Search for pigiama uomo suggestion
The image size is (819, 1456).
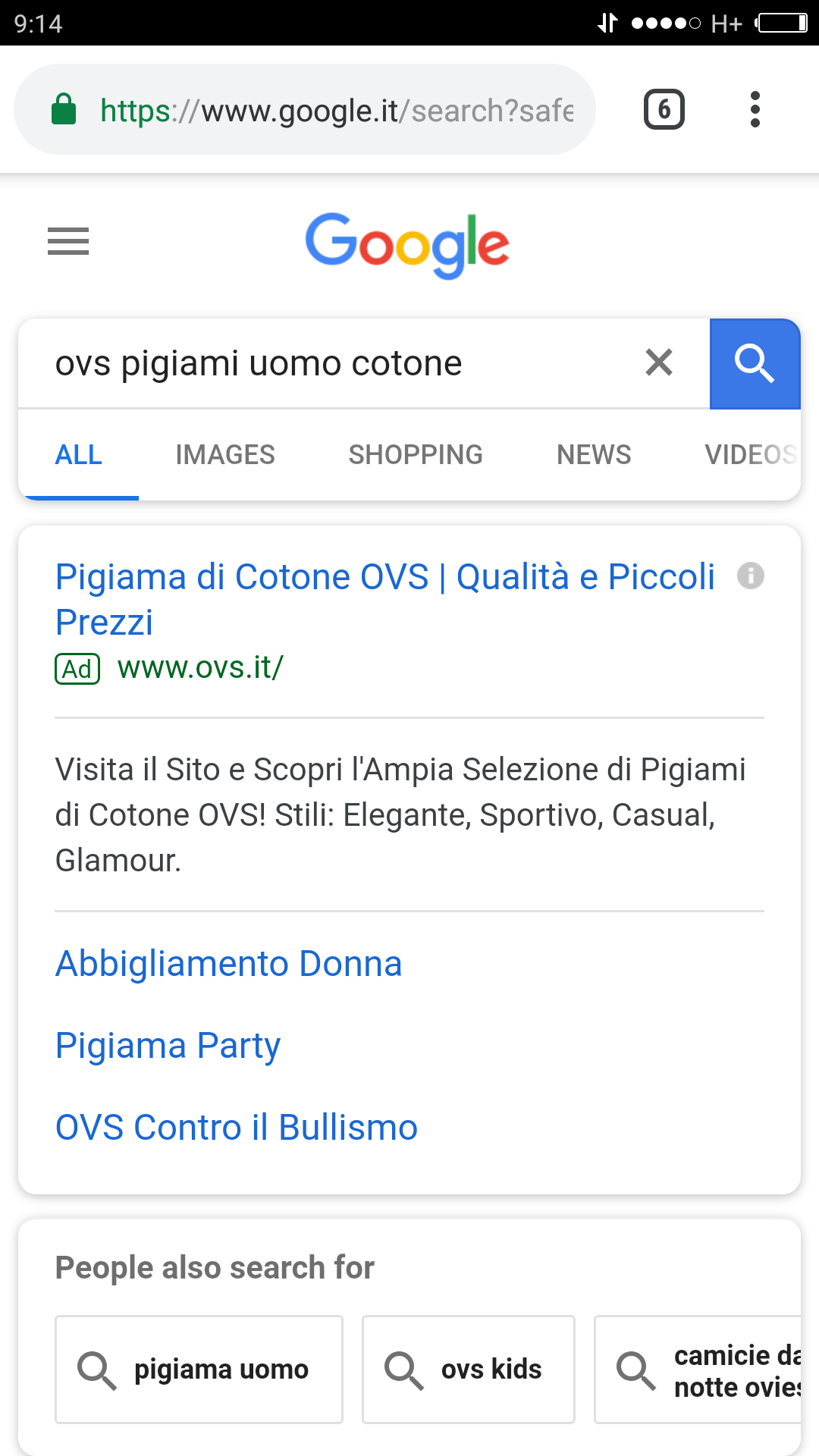click(x=199, y=1370)
